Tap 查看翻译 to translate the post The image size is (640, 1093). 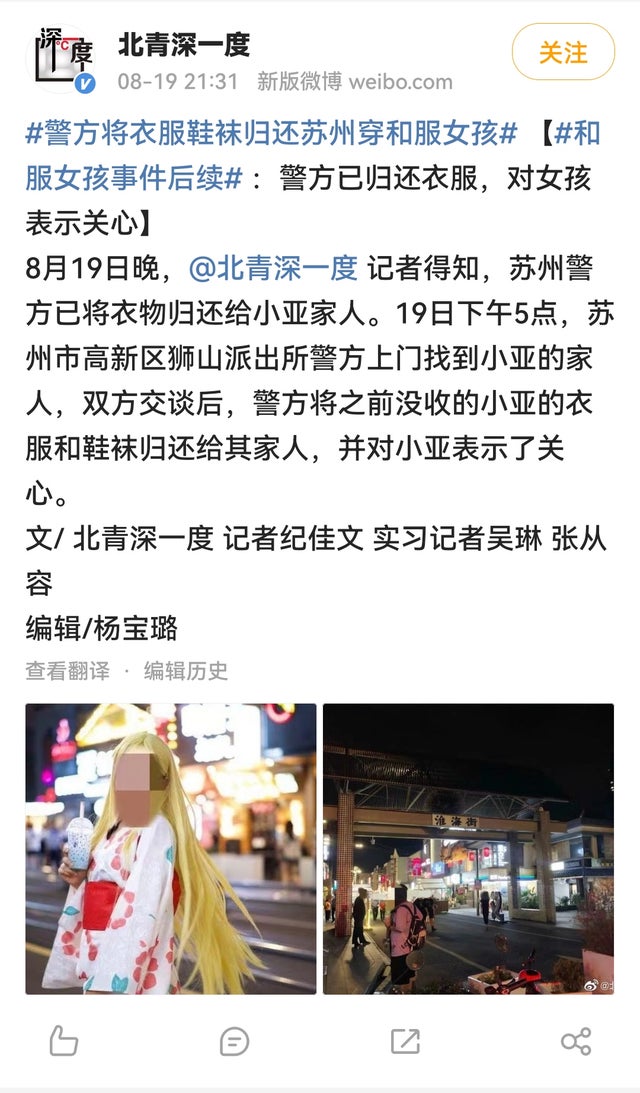click(x=68, y=671)
